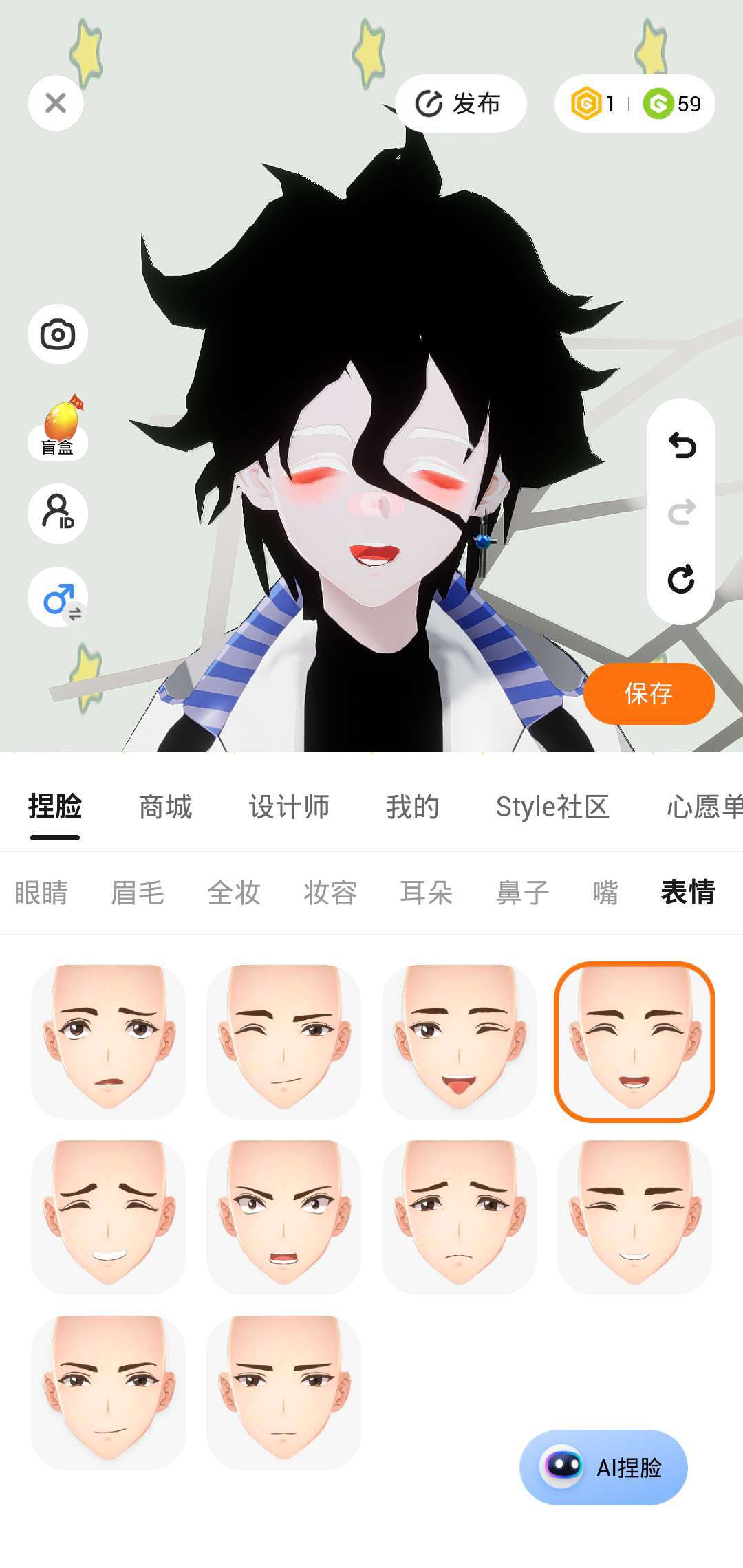This screenshot has height=1568, width=743.
Task: Open the avatar ID icon
Action: click(x=58, y=513)
